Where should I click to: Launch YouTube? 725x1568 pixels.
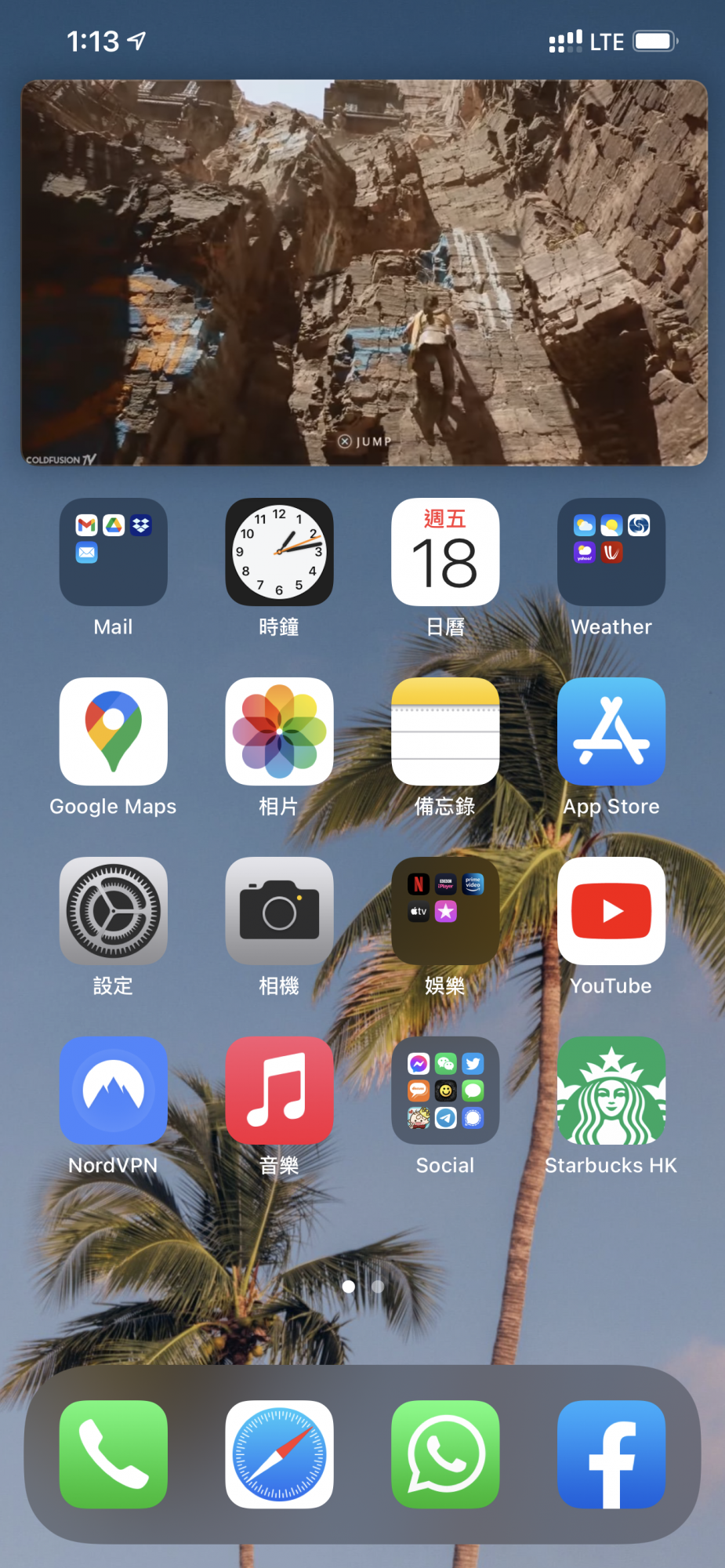click(611, 911)
